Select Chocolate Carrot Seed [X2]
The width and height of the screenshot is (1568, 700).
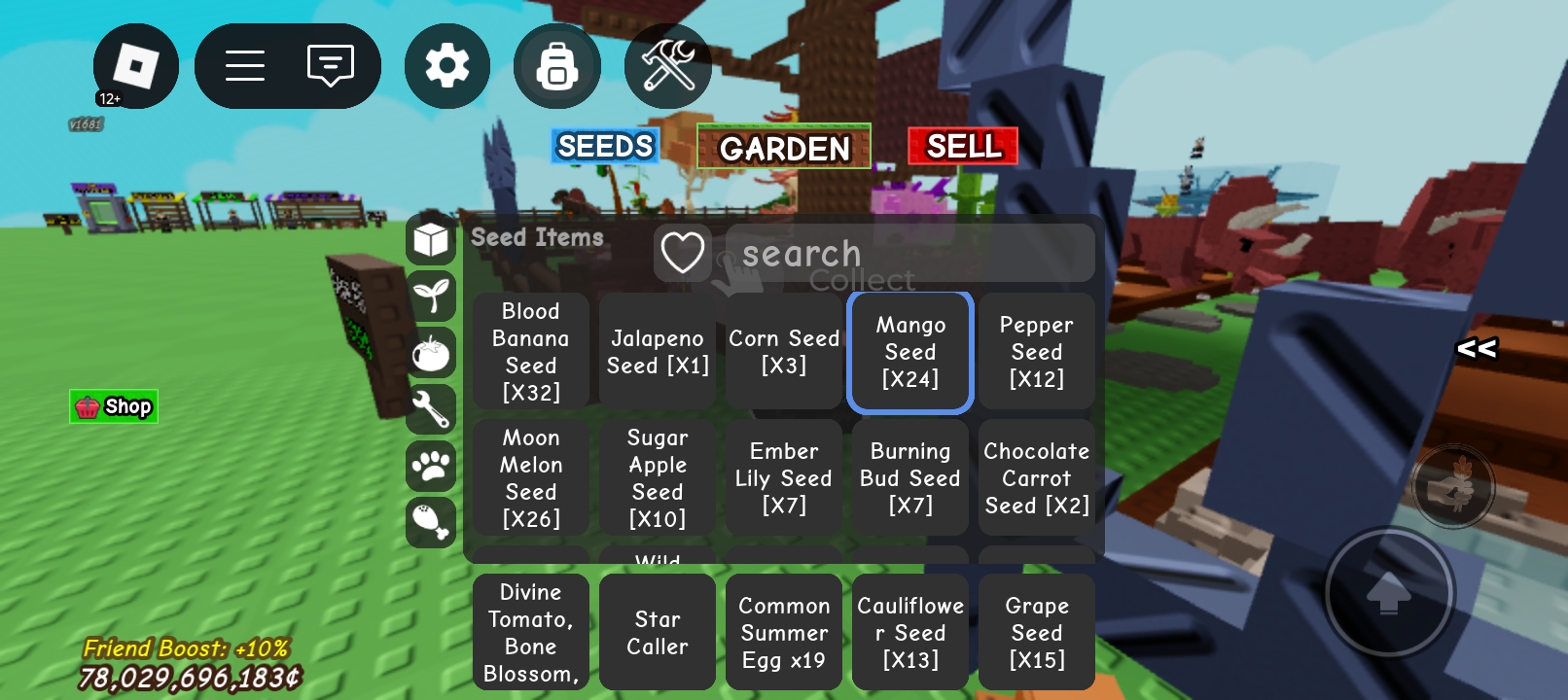(x=1037, y=477)
